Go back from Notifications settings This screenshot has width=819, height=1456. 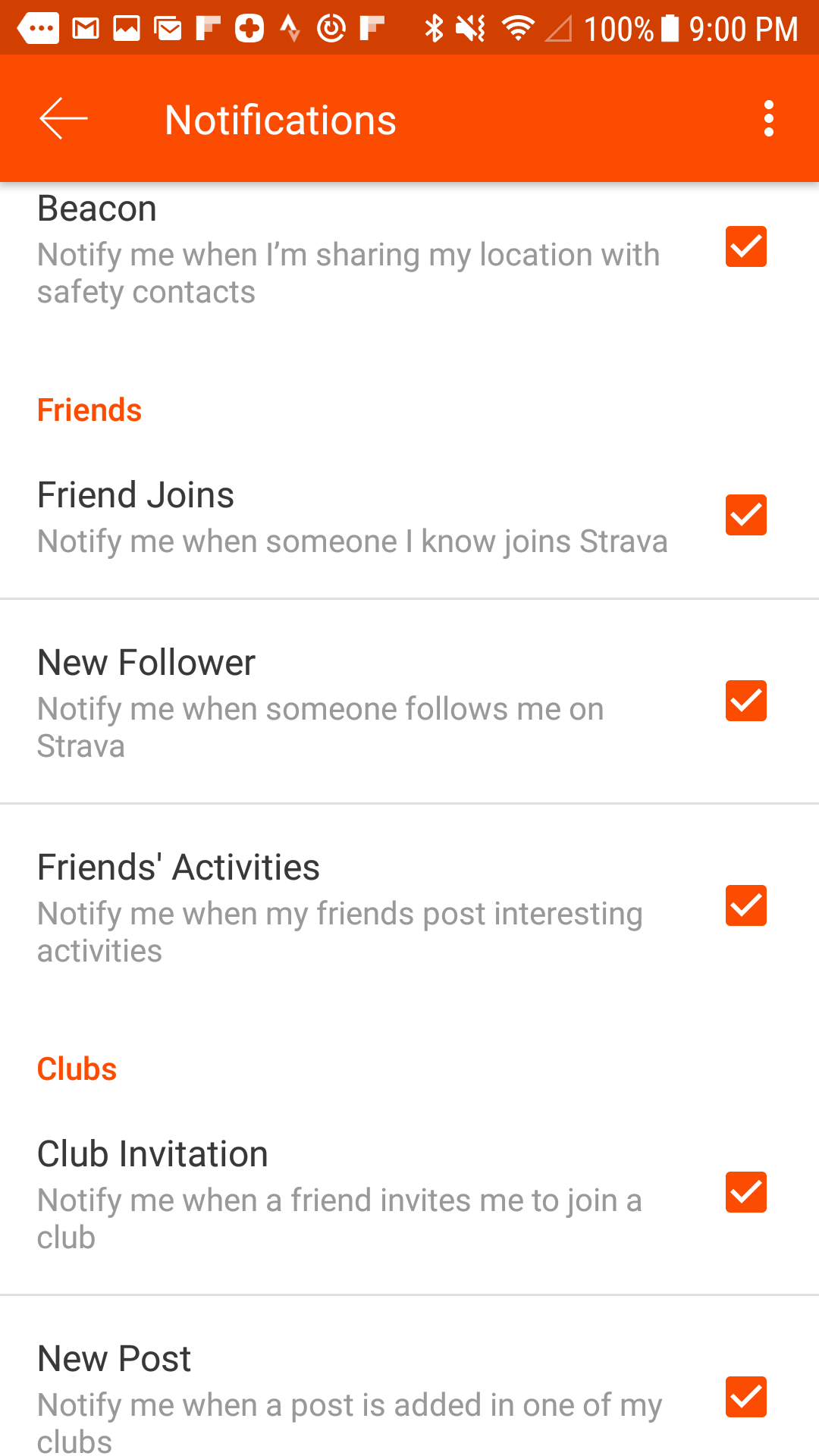click(x=64, y=119)
